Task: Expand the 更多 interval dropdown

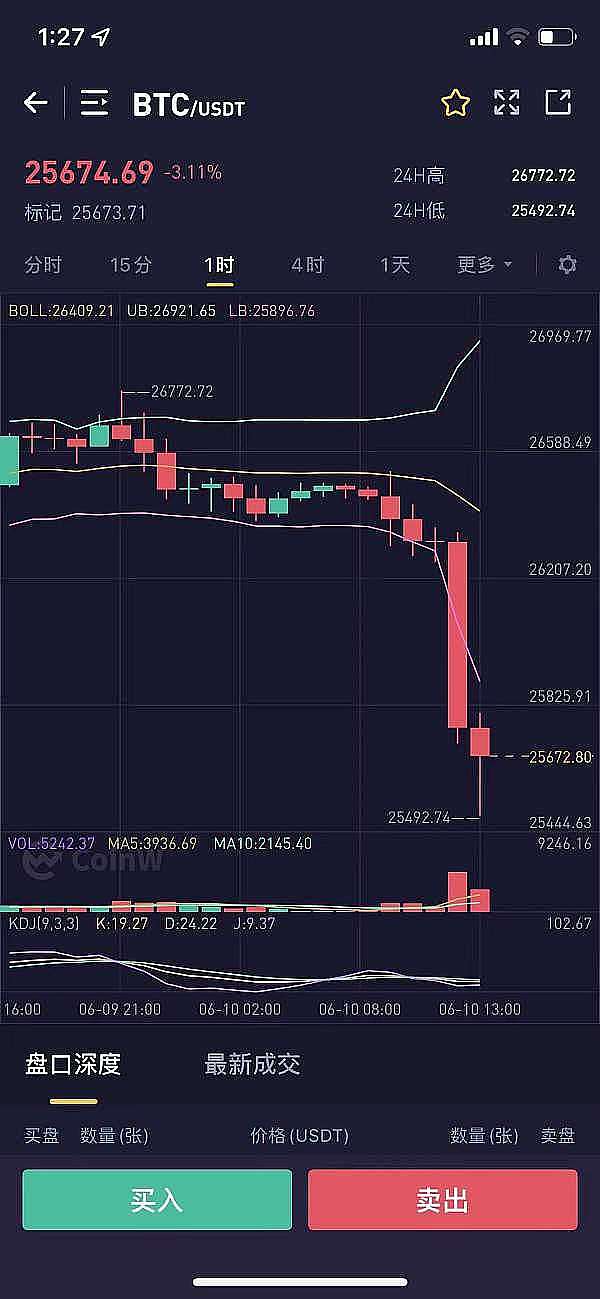Action: coord(485,265)
